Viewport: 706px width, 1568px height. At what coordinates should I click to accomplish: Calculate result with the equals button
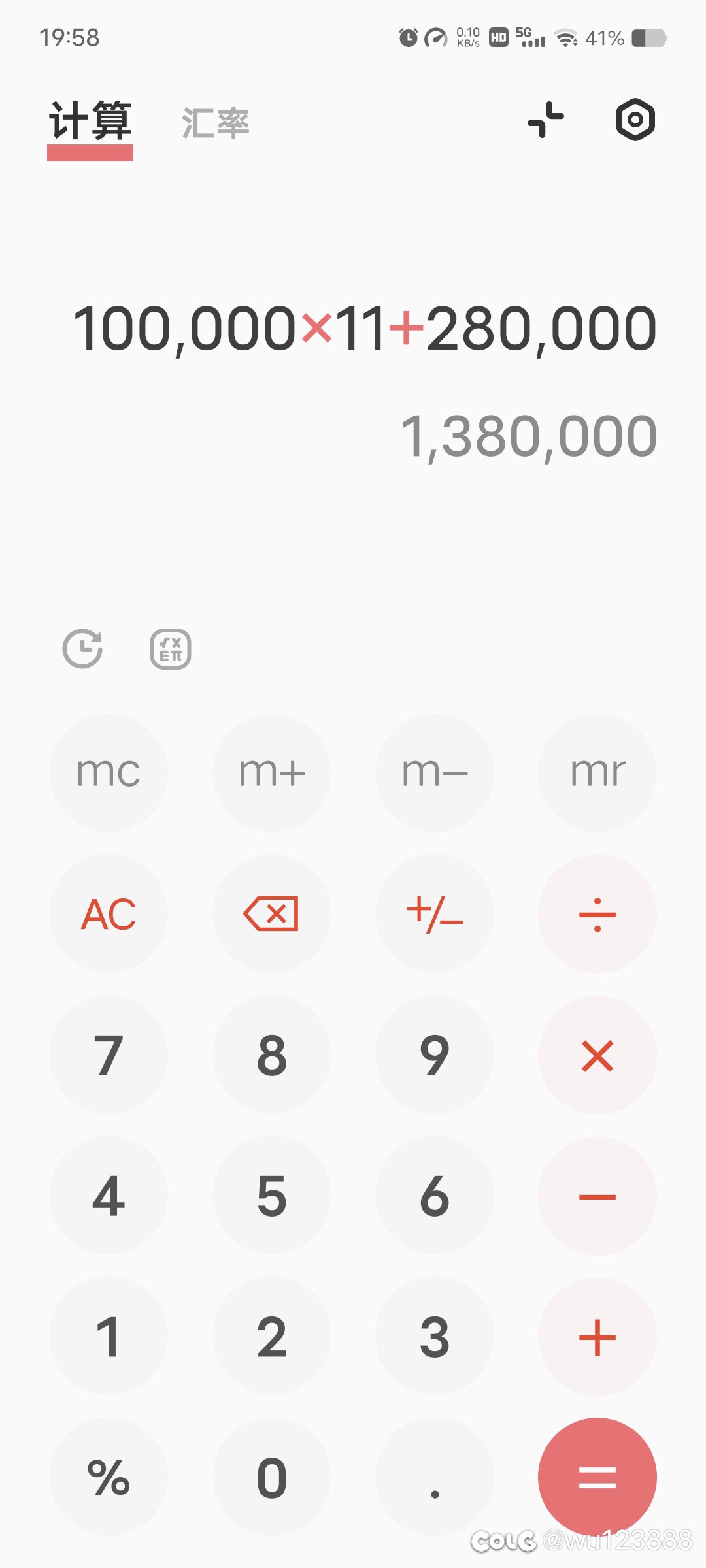click(x=597, y=1477)
